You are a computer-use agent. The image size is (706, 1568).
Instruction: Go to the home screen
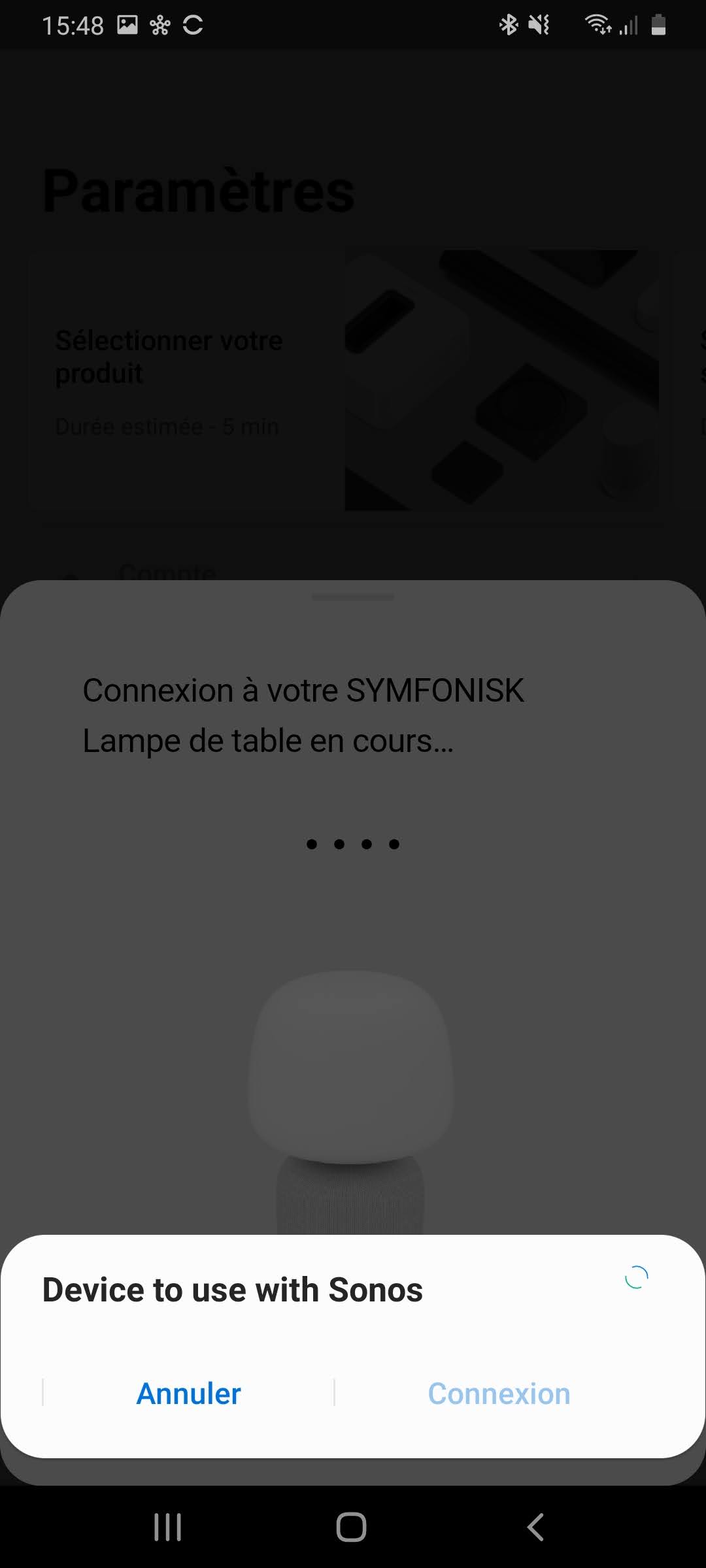[x=351, y=1527]
